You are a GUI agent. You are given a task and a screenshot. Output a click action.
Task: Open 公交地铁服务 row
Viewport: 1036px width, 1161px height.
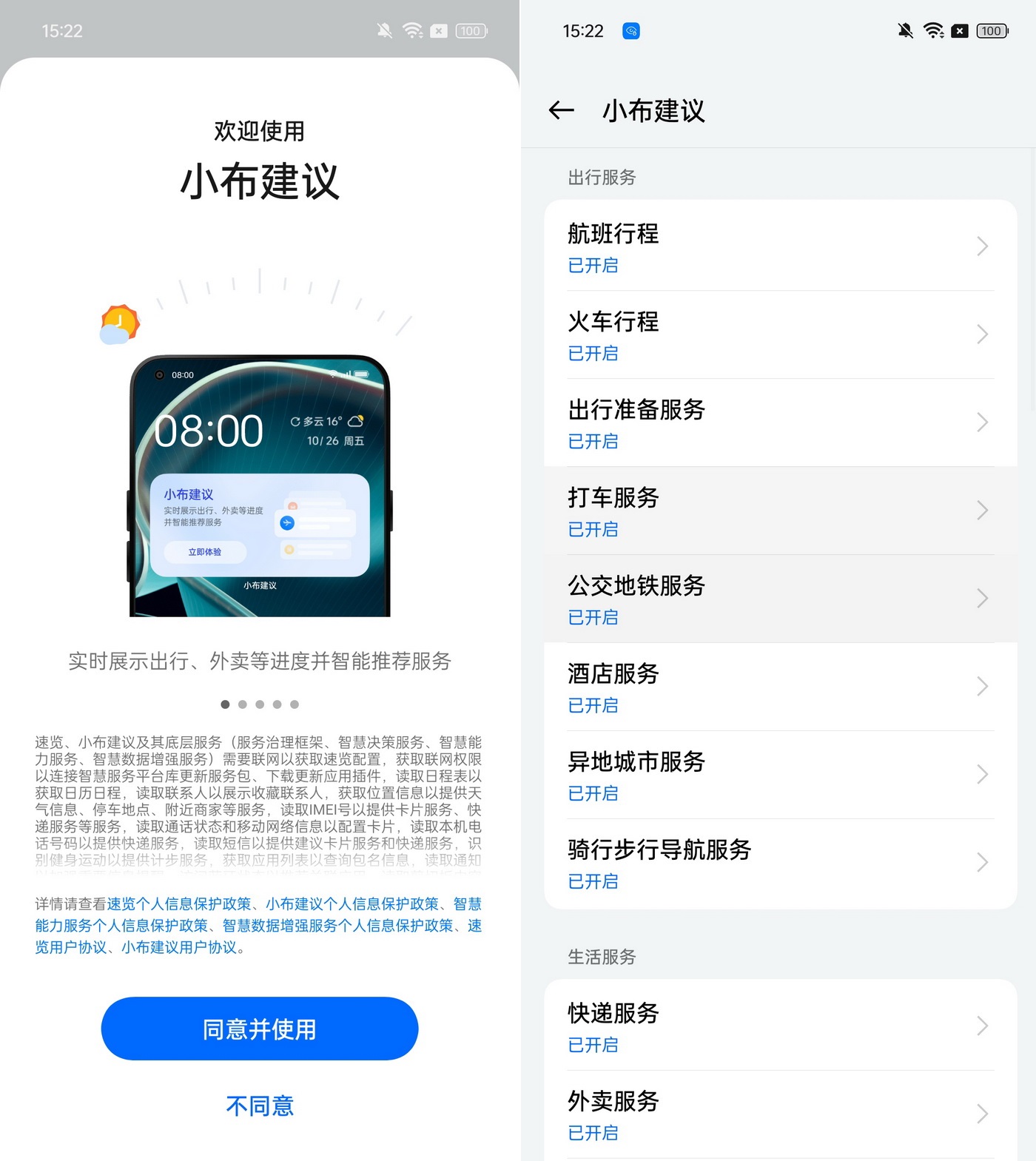(780, 599)
